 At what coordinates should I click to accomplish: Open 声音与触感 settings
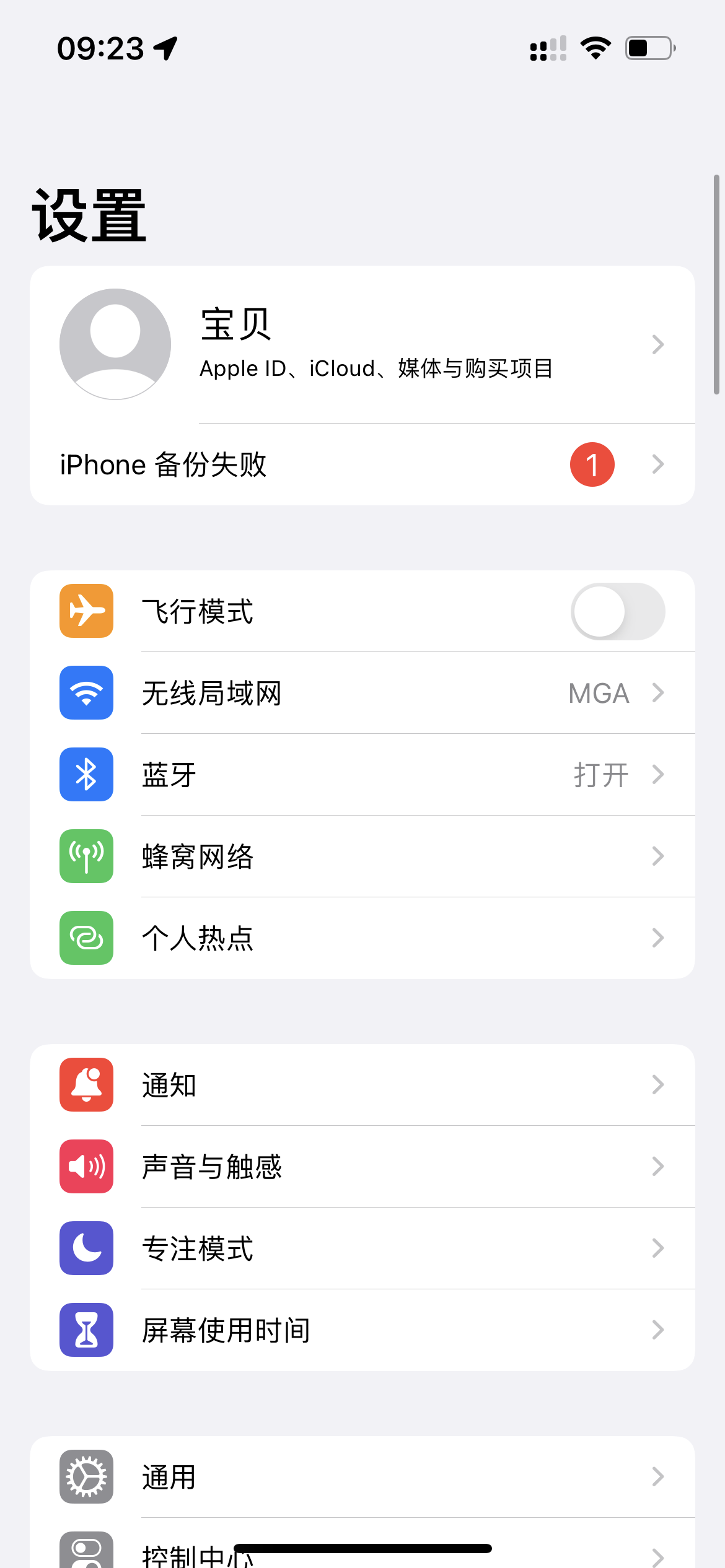362,1167
